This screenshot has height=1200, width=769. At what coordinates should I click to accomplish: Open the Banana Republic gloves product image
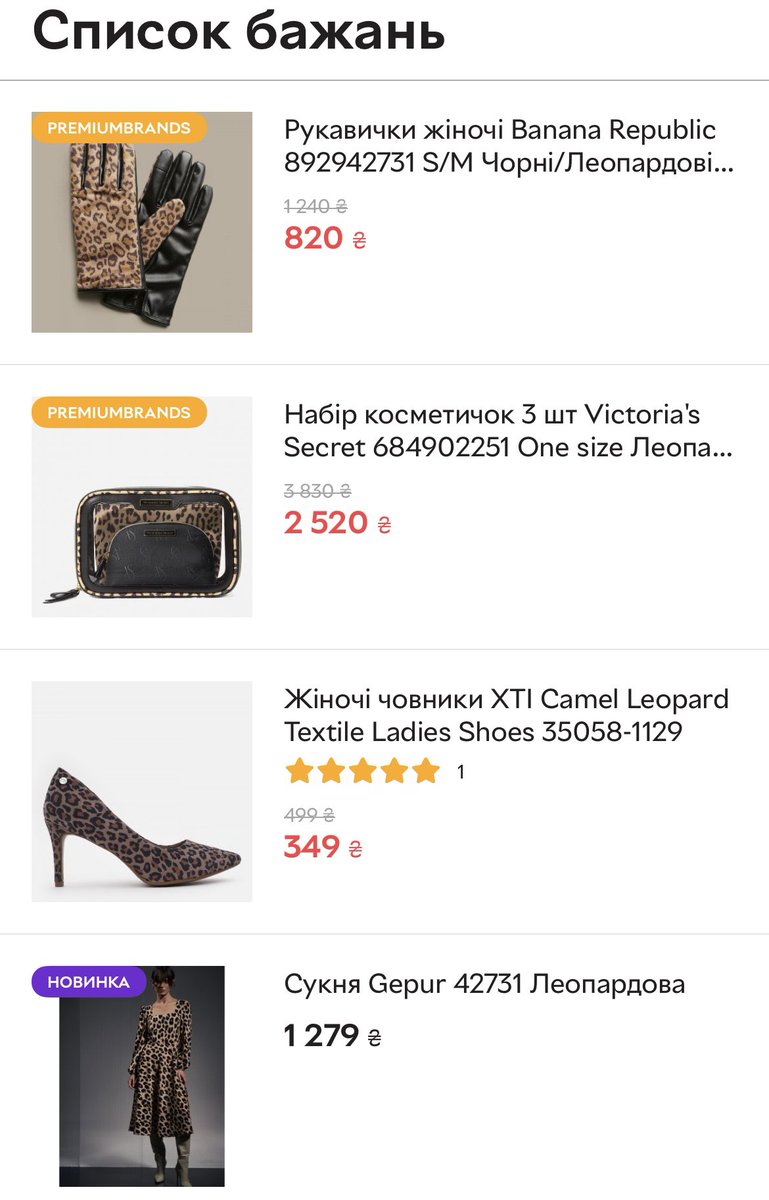(x=141, y=222)
